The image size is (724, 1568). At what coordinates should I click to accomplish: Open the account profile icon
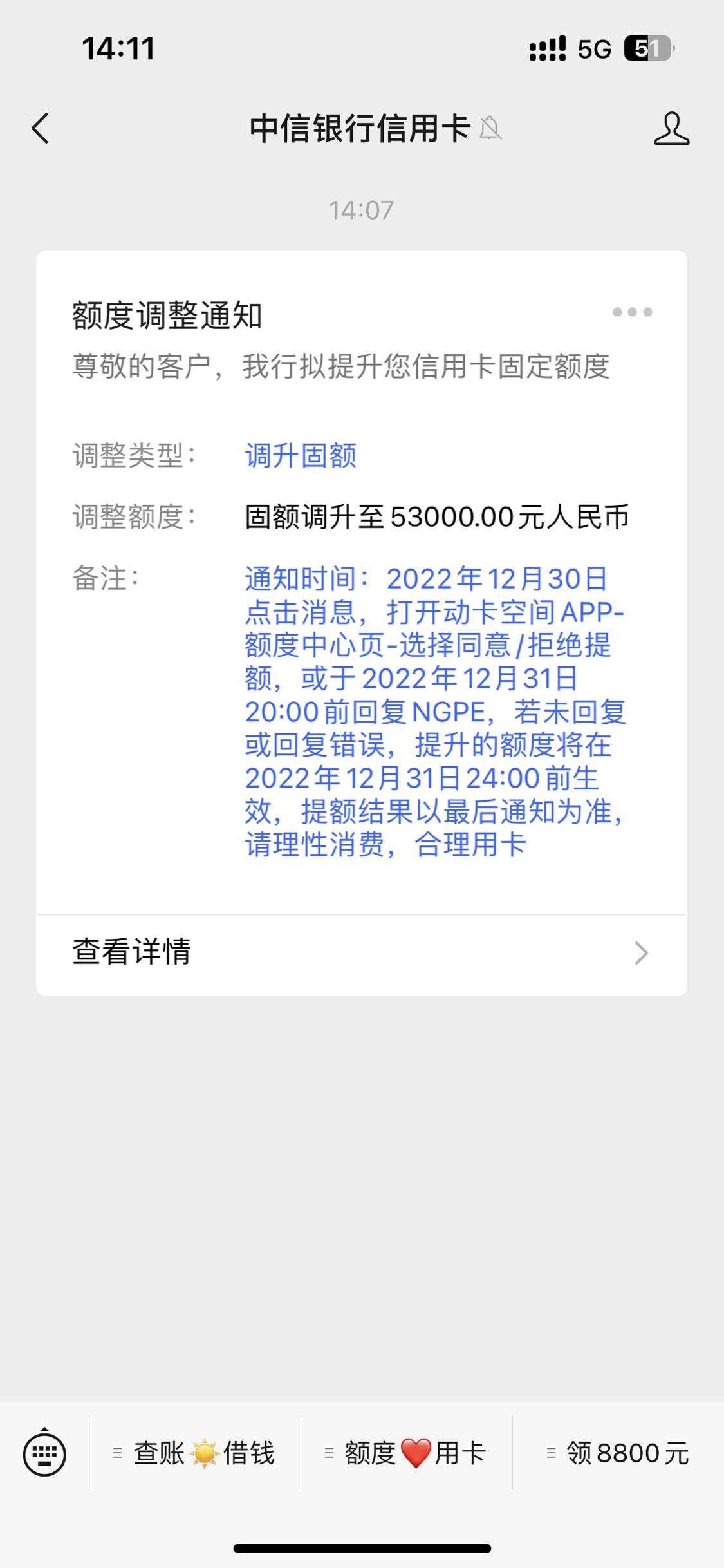pyautogui.click(x=671, y=128)
